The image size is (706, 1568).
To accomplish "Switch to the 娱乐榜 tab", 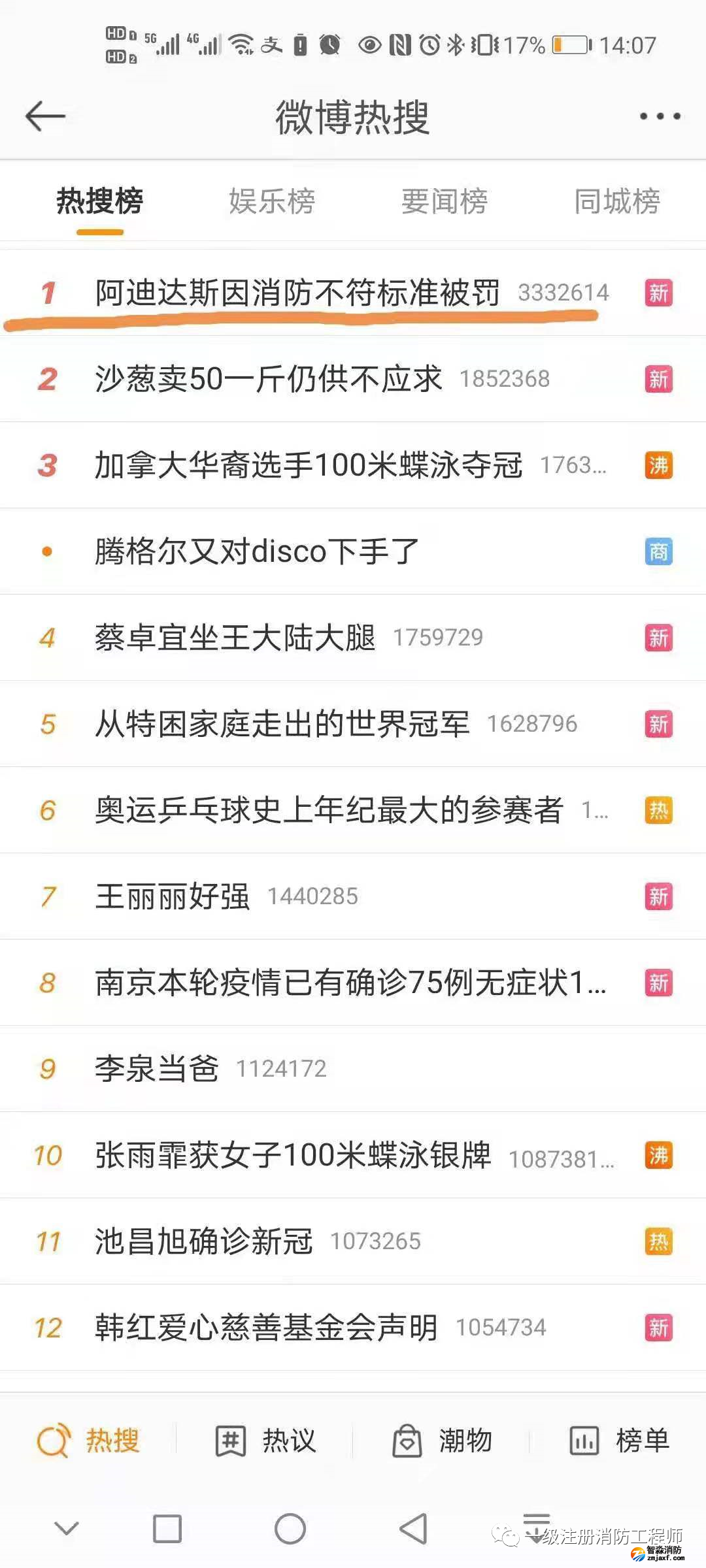I will pyautogui.click(x=272, y=201).
